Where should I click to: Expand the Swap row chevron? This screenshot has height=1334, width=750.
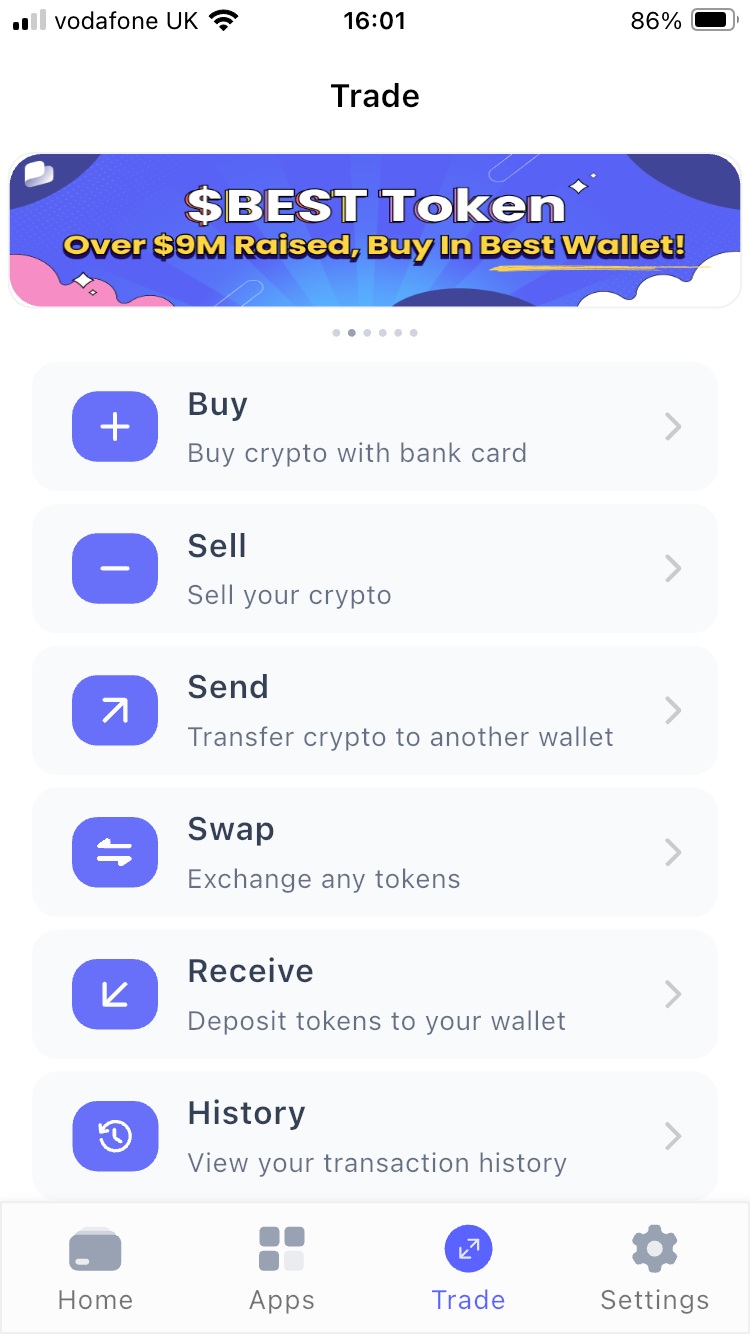(x=673, y=853)
